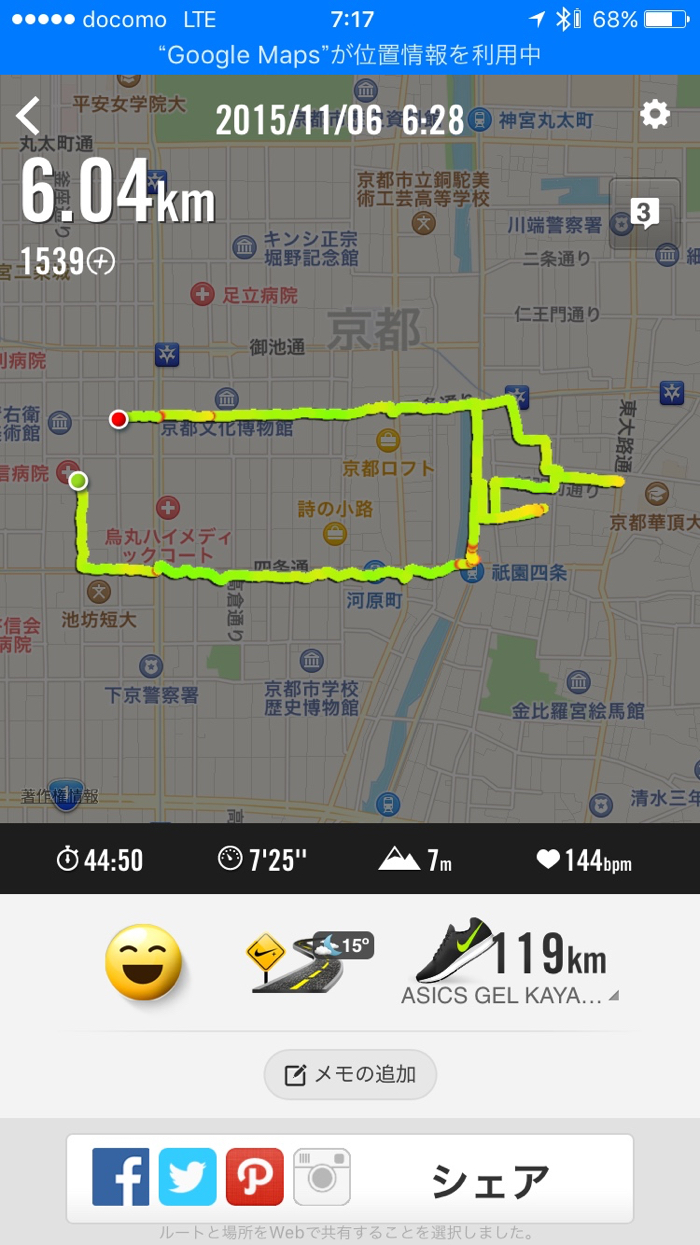Share the run to Facebook
Screen dimensions: 700x1245
click(x=121, y=1177)
